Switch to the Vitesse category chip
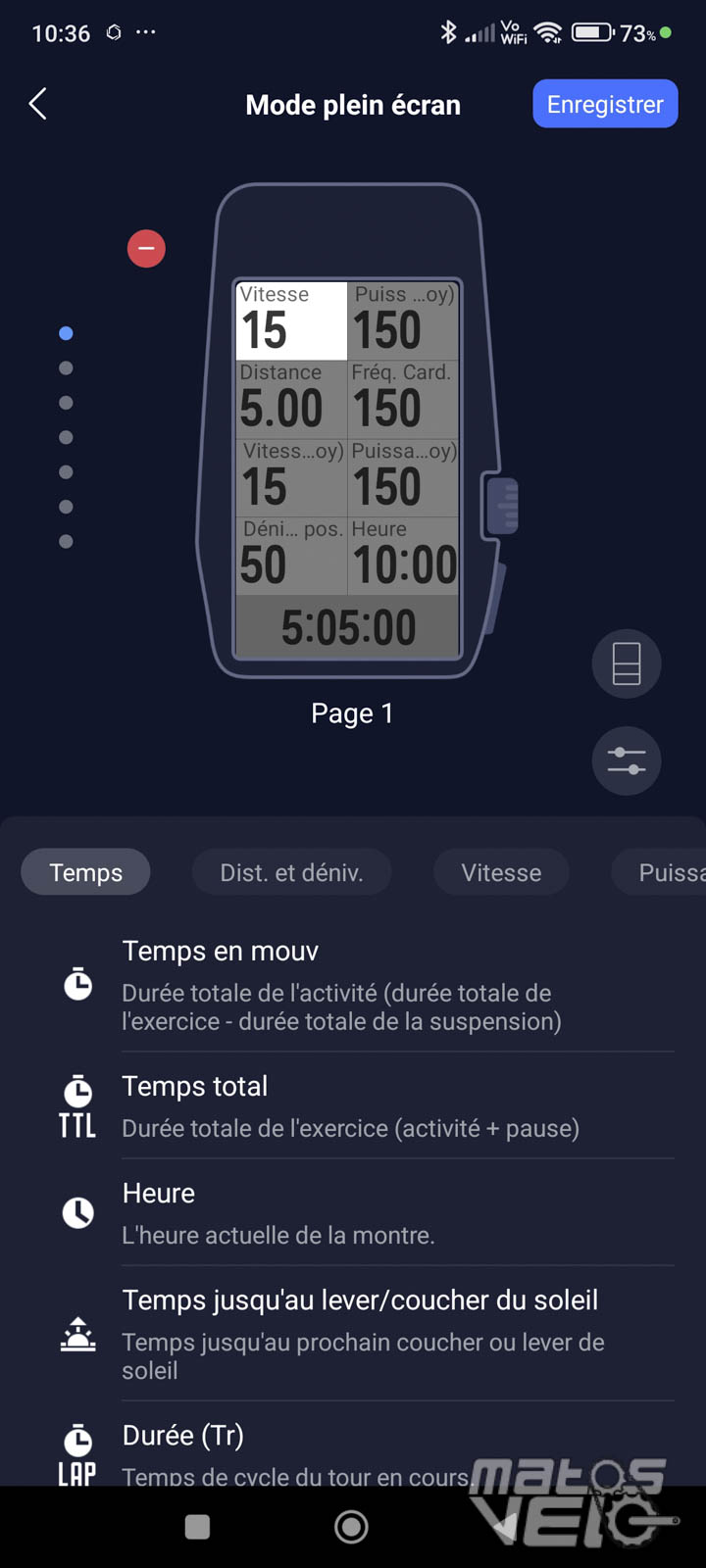Image resolution: width=706 pixels, height=1568 pixels. point(501,872)
